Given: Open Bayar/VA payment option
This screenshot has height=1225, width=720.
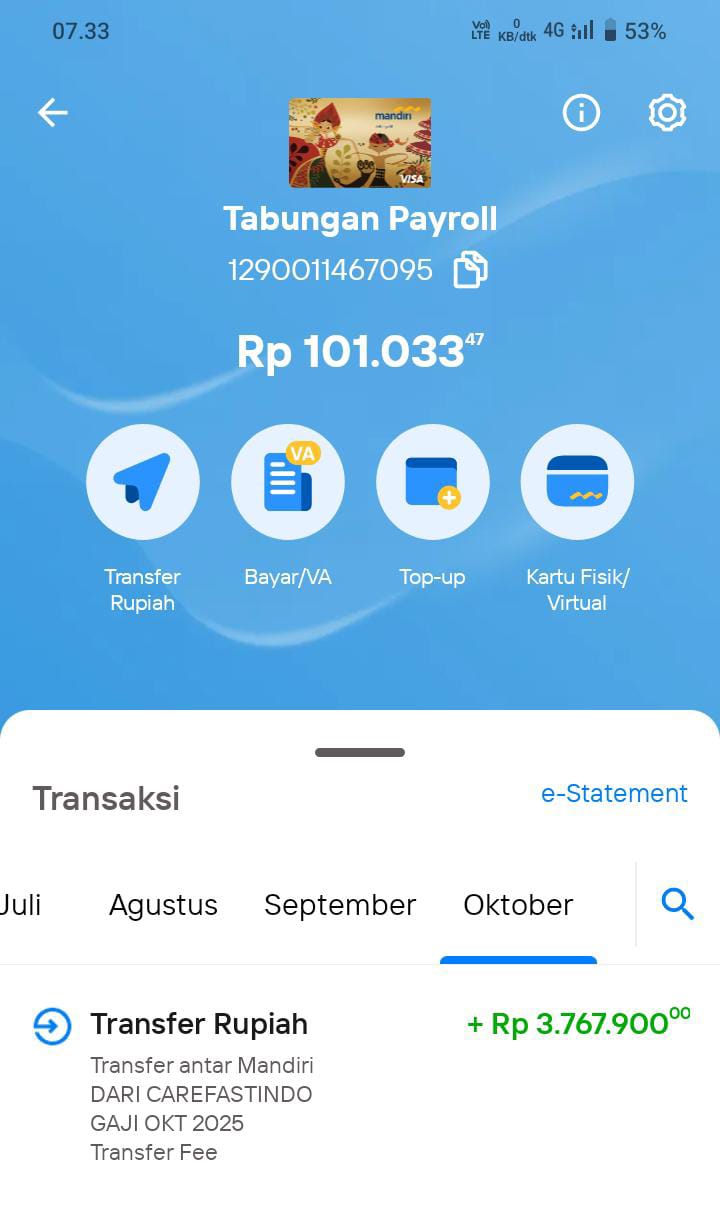Looking at the screenshot, I should (288, 482).
